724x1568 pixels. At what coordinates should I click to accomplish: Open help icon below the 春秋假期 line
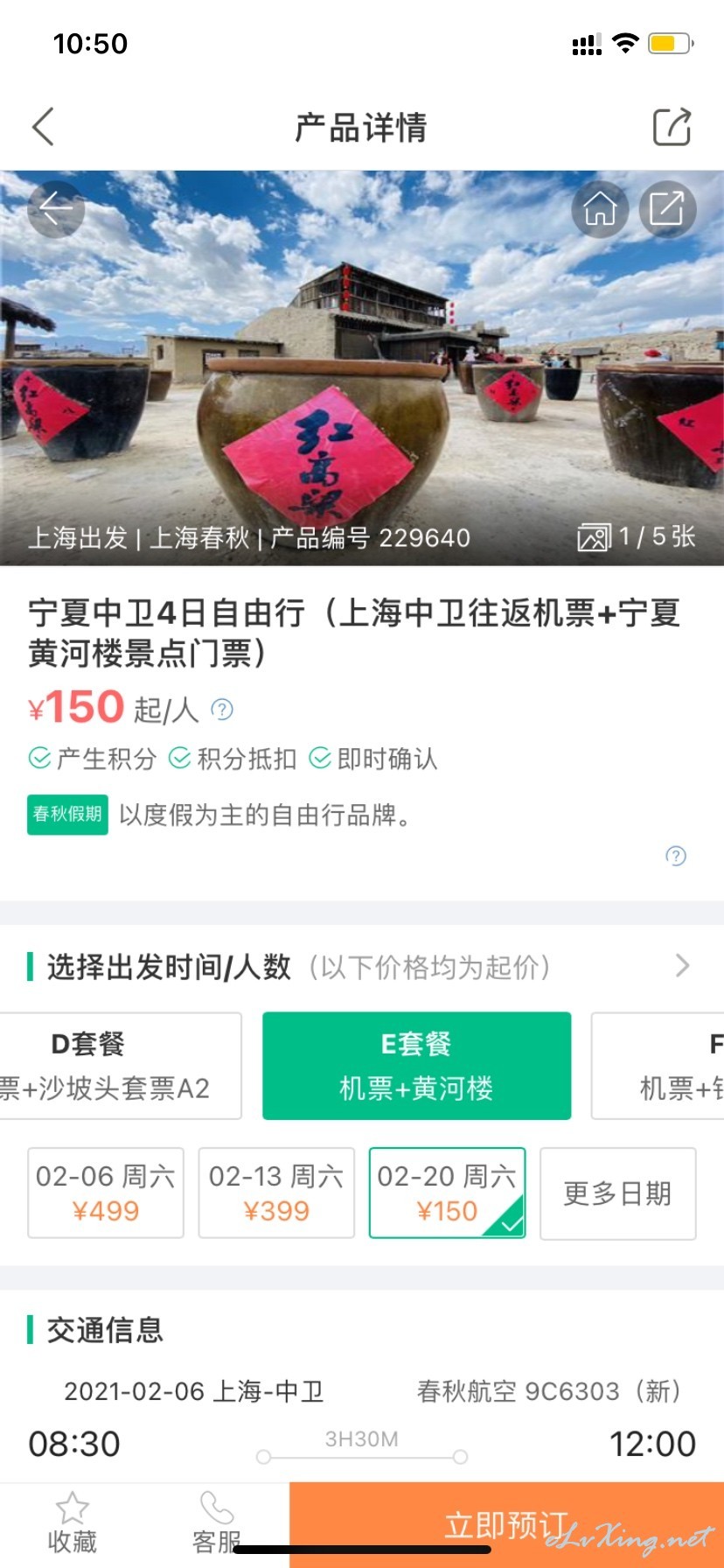pos(676,856)
